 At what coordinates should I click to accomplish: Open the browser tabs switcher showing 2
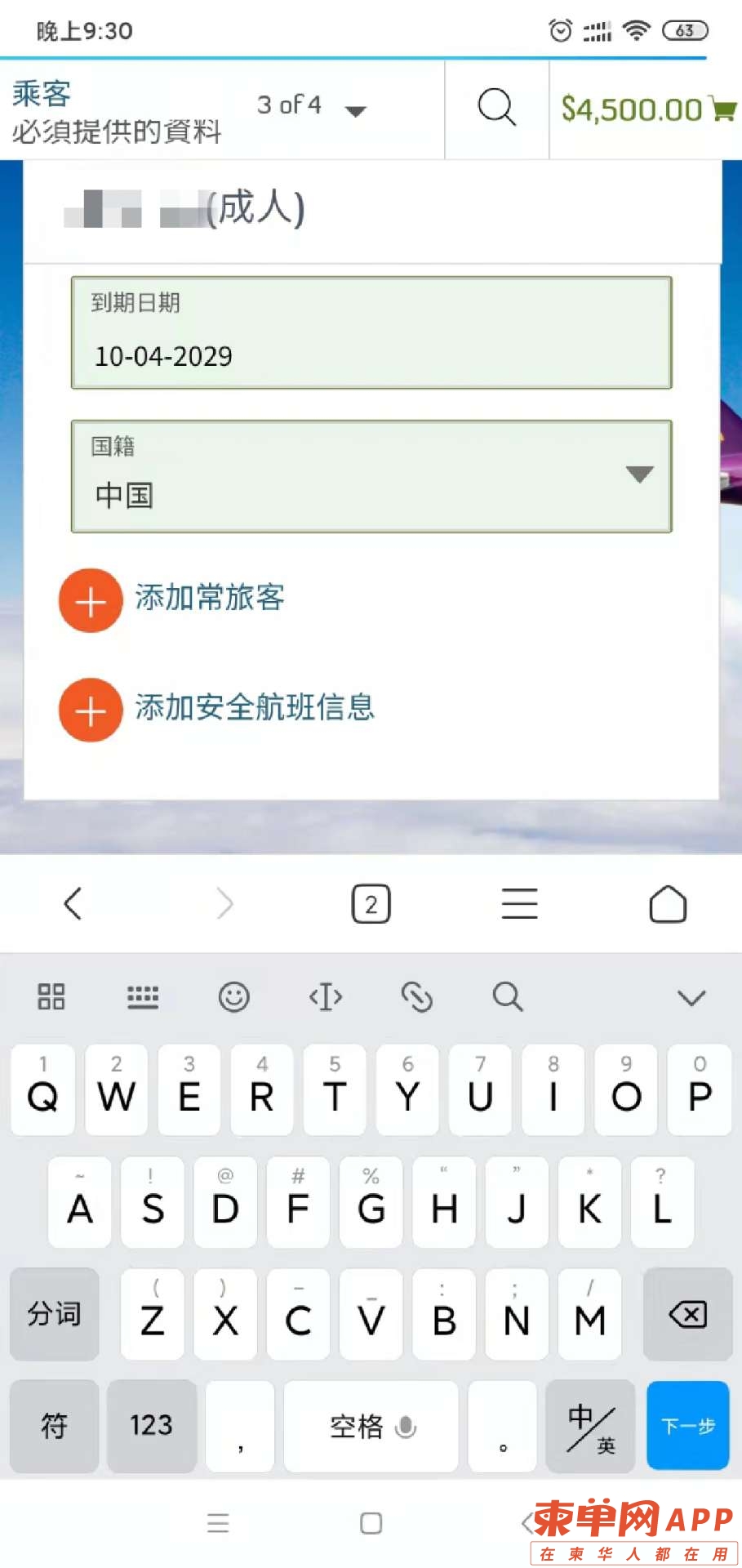(x=371, y=904)
